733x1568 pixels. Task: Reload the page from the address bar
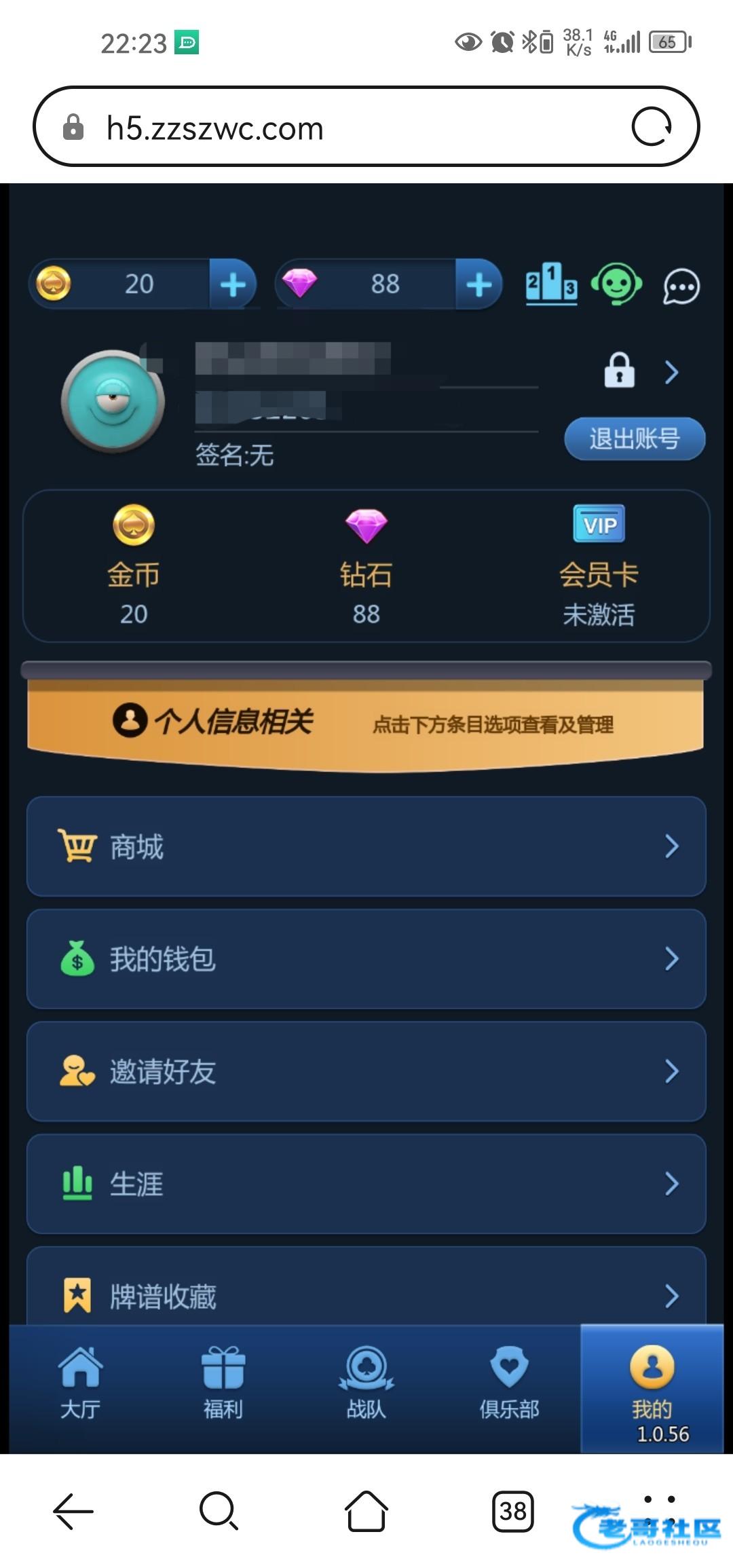652,127
